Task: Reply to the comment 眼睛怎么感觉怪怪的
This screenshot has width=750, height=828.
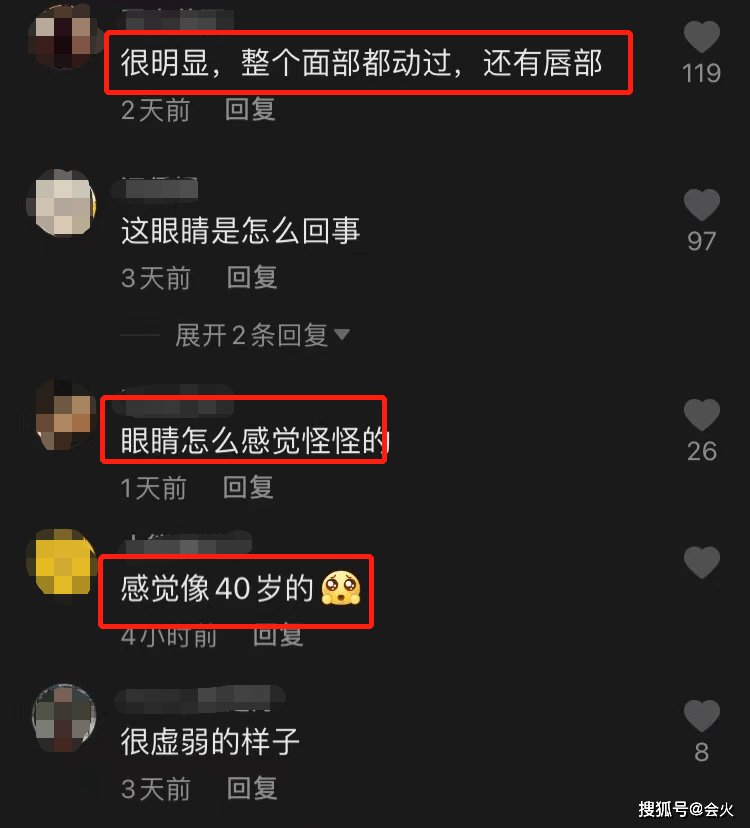Action: pos(248,487)
